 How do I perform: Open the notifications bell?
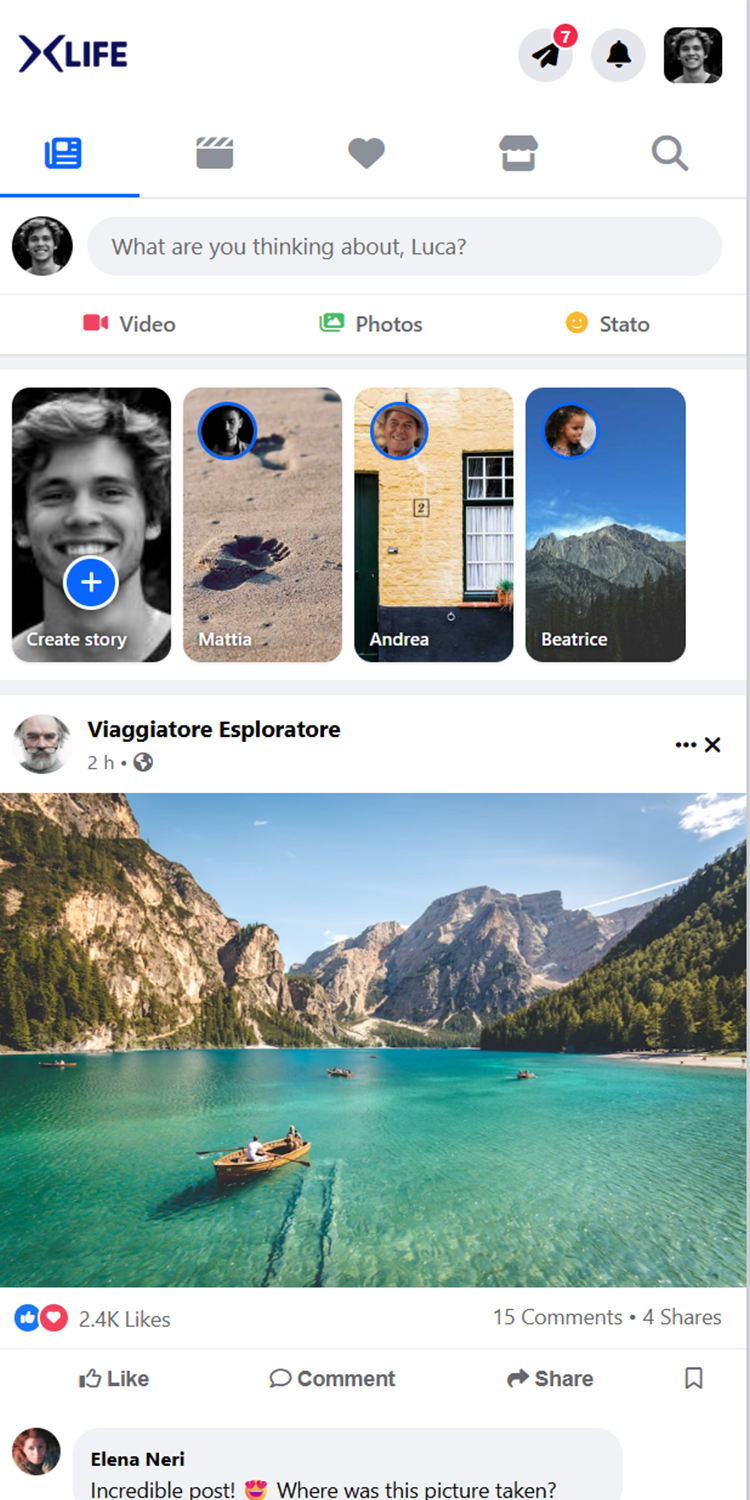(x=619, y=55)
